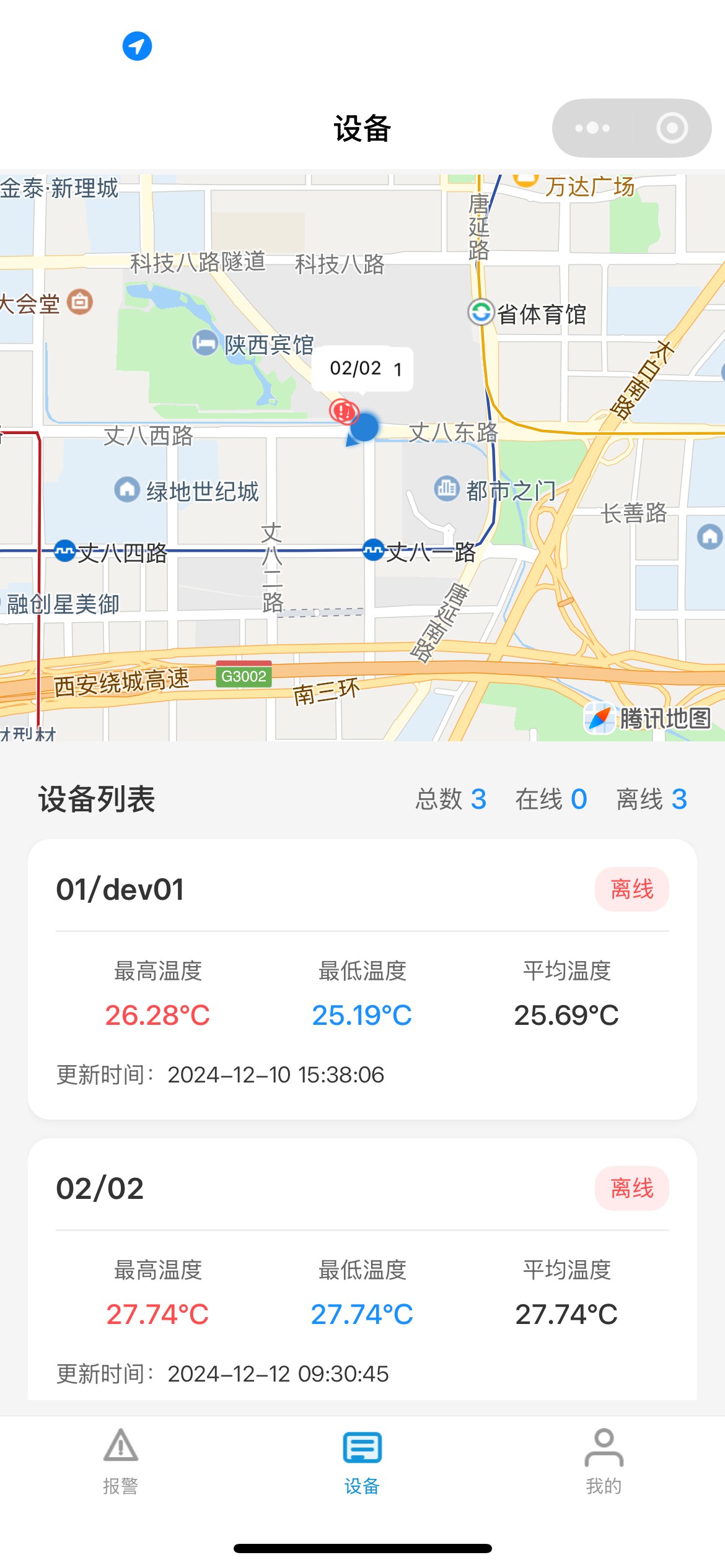Image resolution: width=725 pixels, height=1568 pixels.
Task: Filter by 离线 3 offline devices
Action: coord(651,799)
